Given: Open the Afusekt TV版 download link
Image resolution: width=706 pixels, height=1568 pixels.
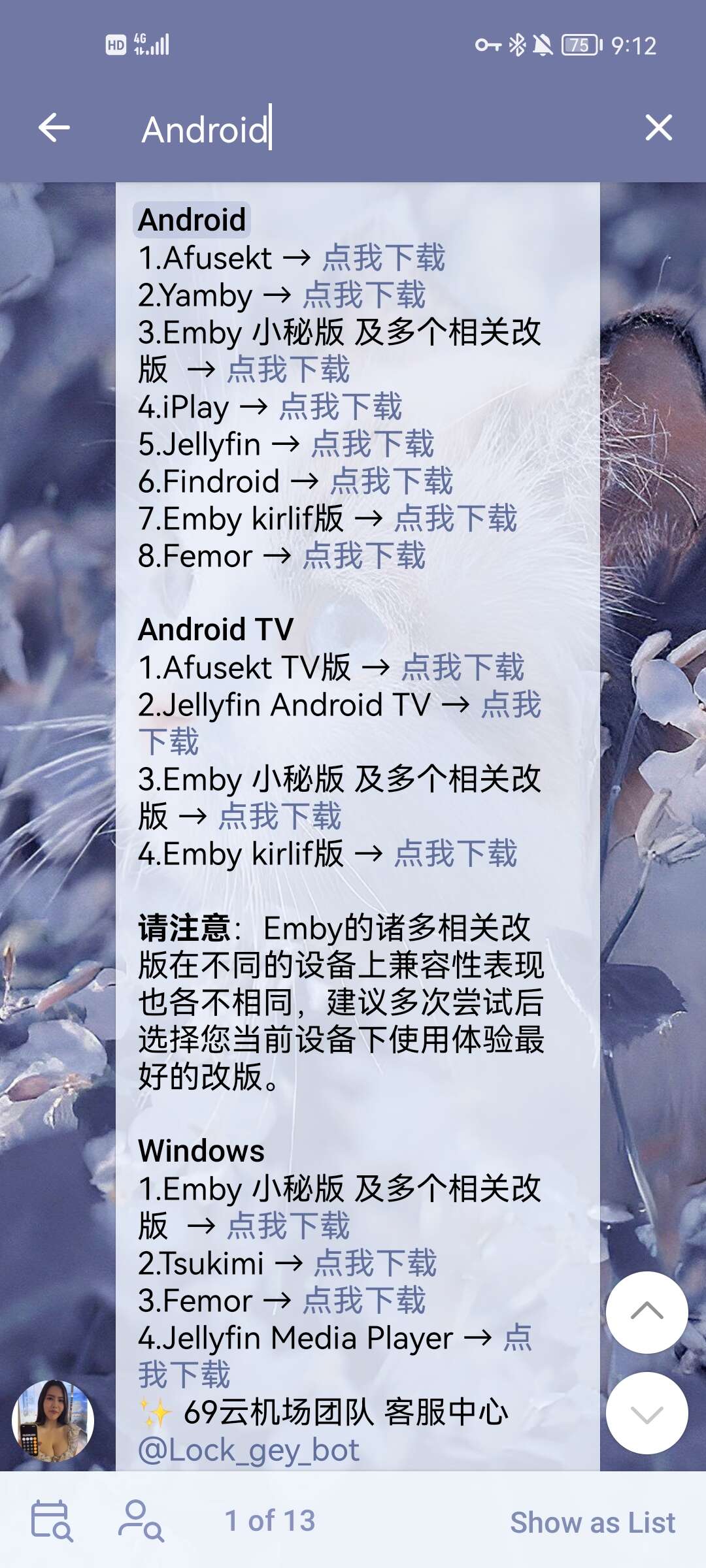Looking at the screenshot, I should click(462, 668).
